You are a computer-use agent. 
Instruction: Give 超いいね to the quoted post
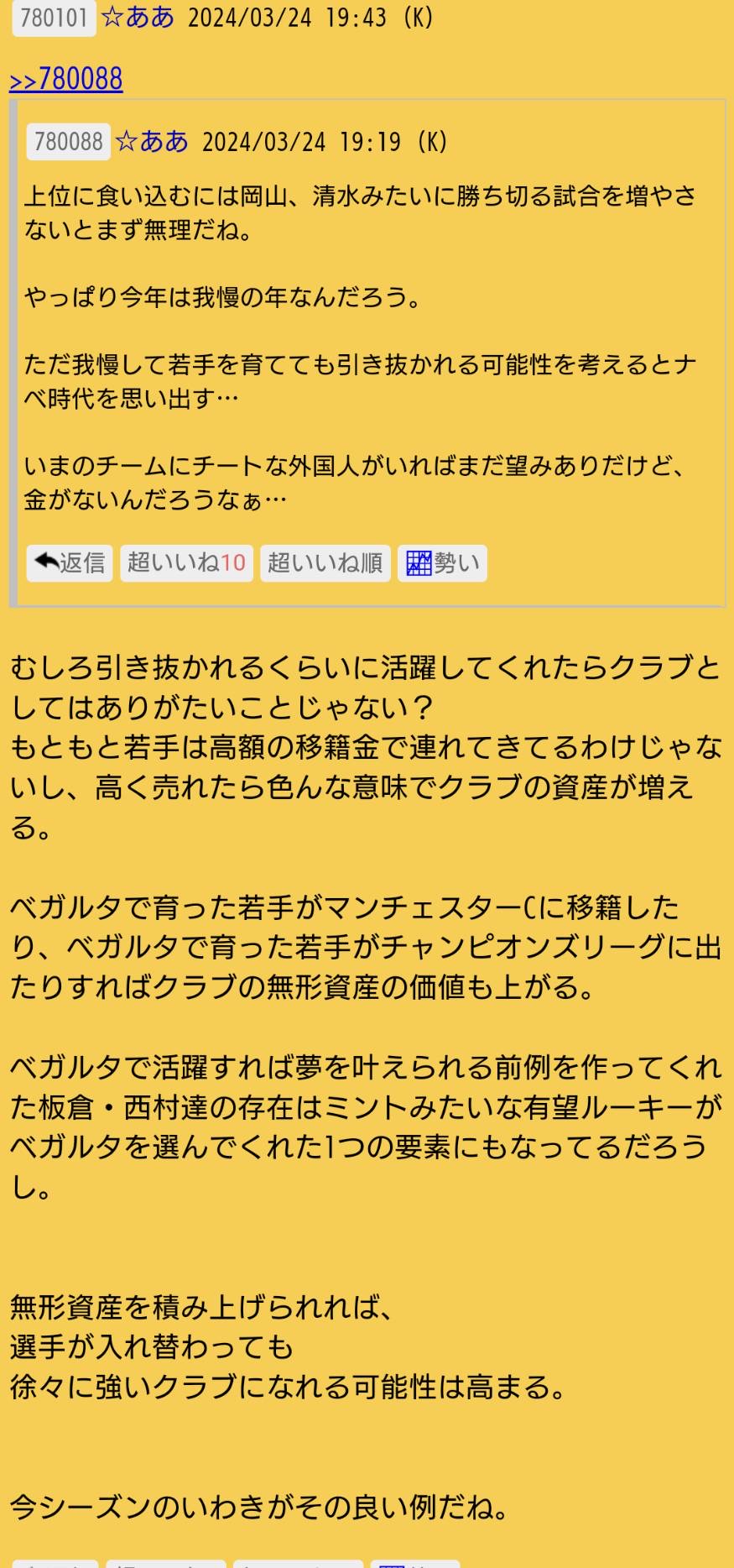186,562
